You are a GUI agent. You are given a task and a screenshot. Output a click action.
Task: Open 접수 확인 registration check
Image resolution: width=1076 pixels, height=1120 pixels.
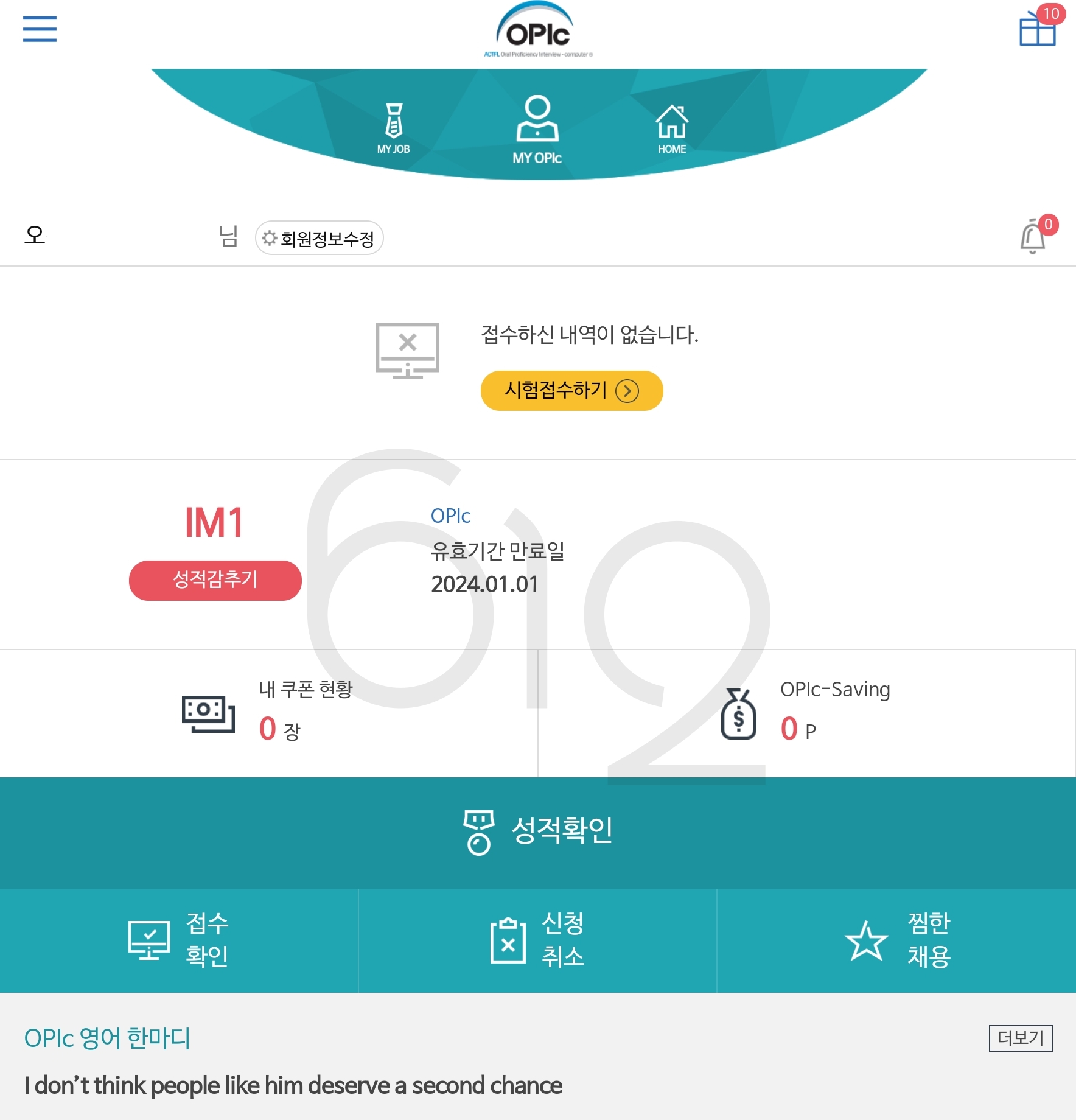(x=179, y=940)
